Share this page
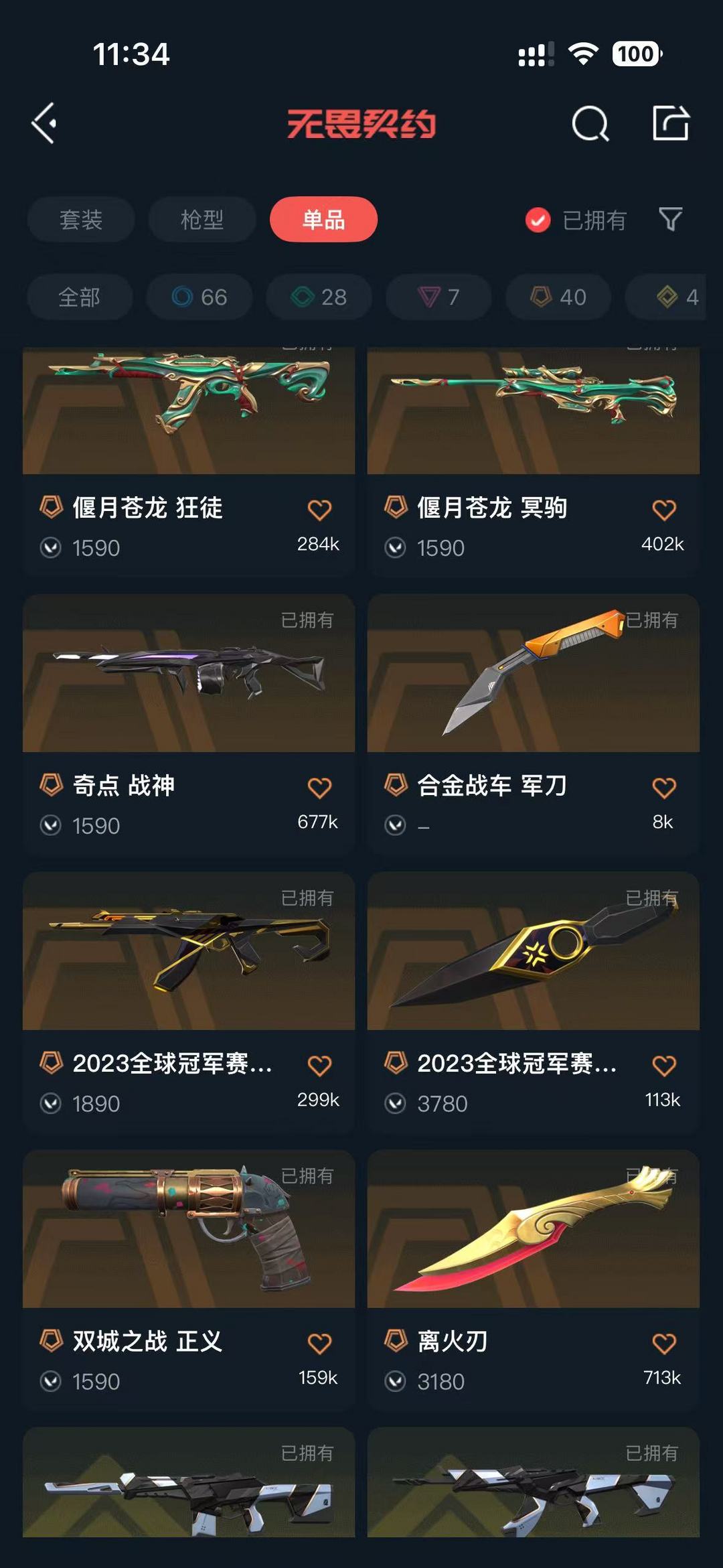 pos(670,123)
